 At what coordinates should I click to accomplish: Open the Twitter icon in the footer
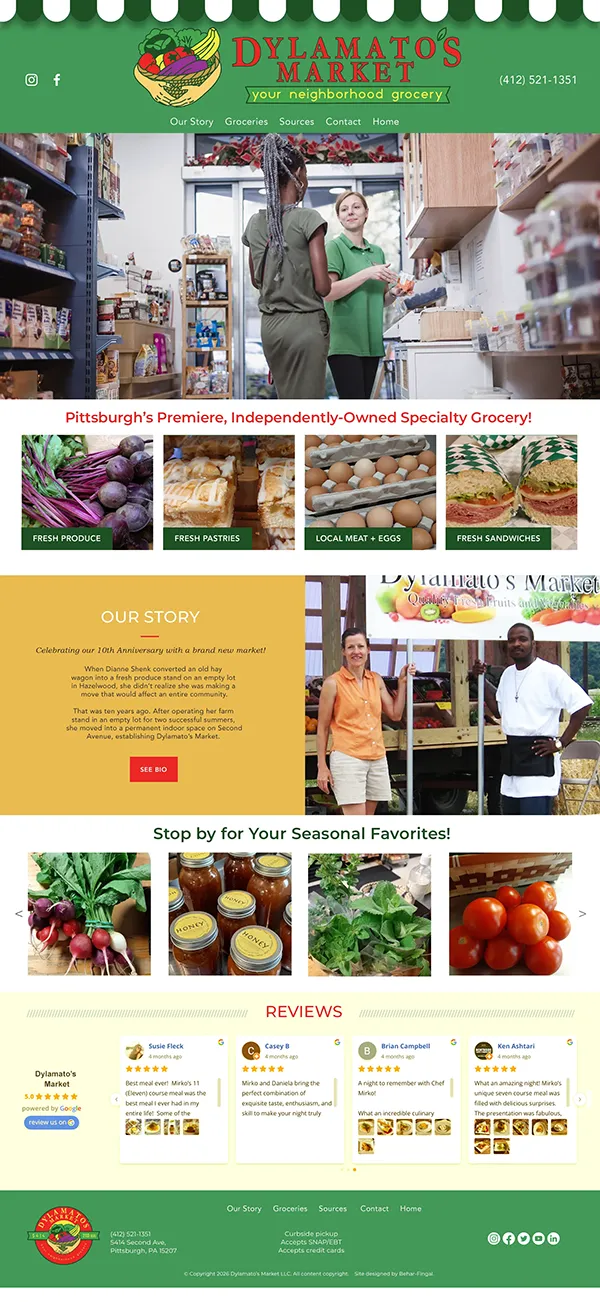point(524,1238)
